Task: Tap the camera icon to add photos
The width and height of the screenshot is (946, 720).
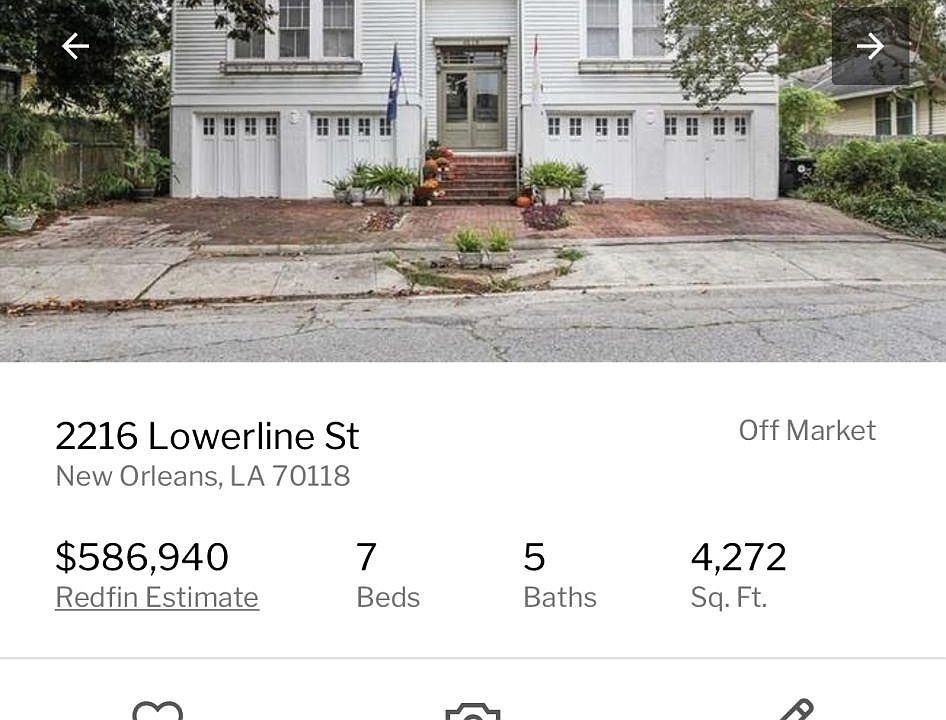Action: [x=472, y=711]
